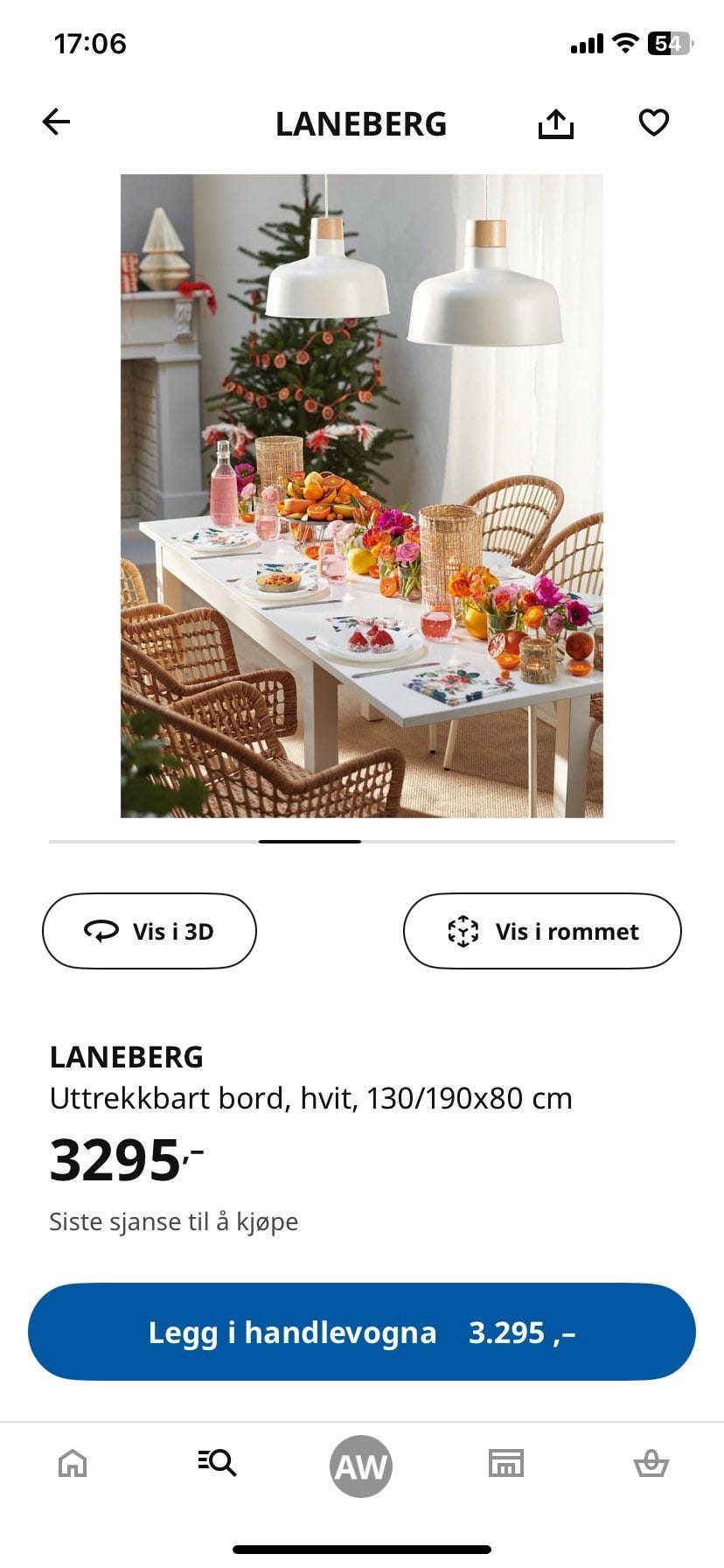Open the store locator icon in bottom bar
724x1568 pixels.
[506, 1463]
